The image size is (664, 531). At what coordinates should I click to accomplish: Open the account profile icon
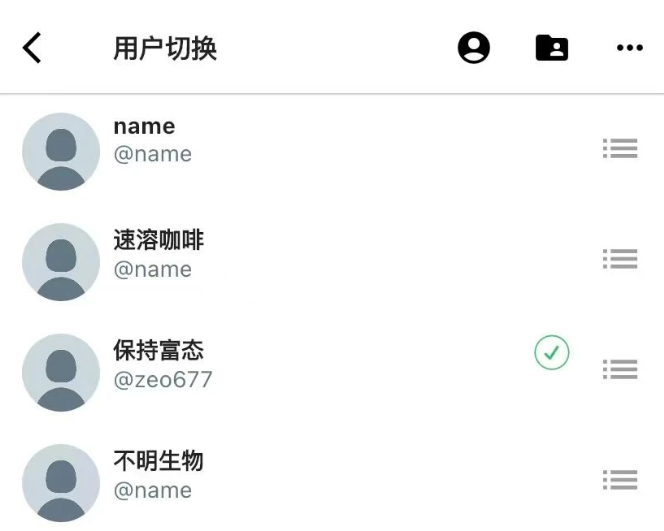[474, 48]
